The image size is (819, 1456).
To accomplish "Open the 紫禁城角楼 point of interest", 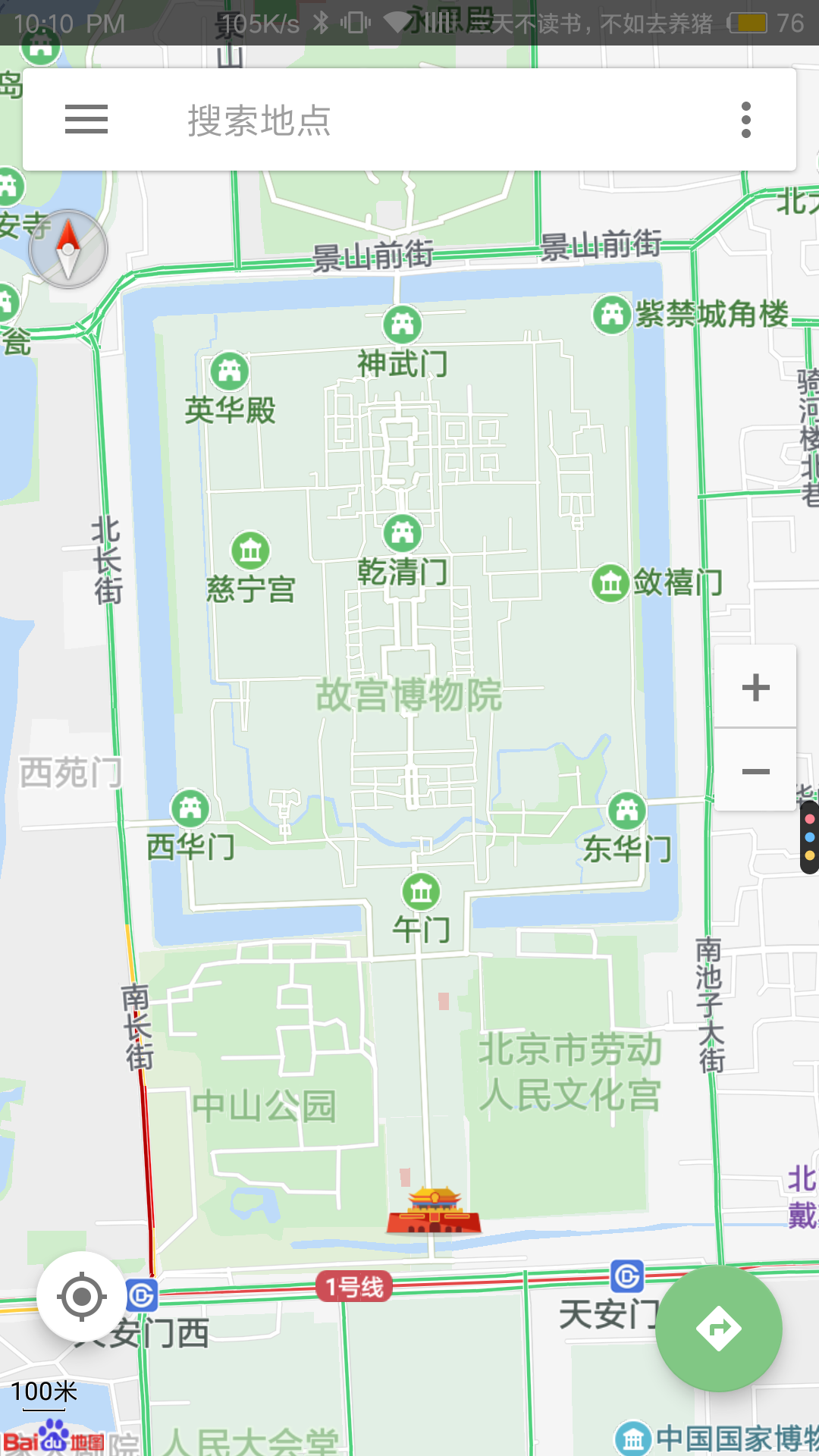I will click(x=611, y=312).
